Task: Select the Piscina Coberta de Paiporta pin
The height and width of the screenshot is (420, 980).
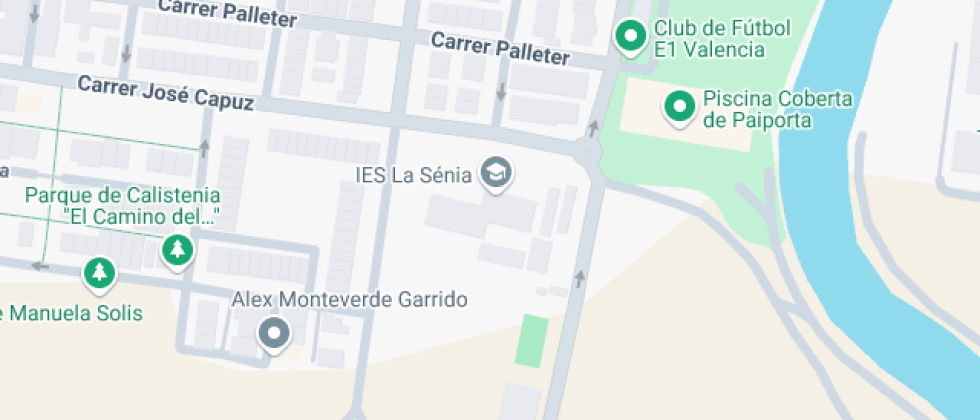Action: click(681, 105)
